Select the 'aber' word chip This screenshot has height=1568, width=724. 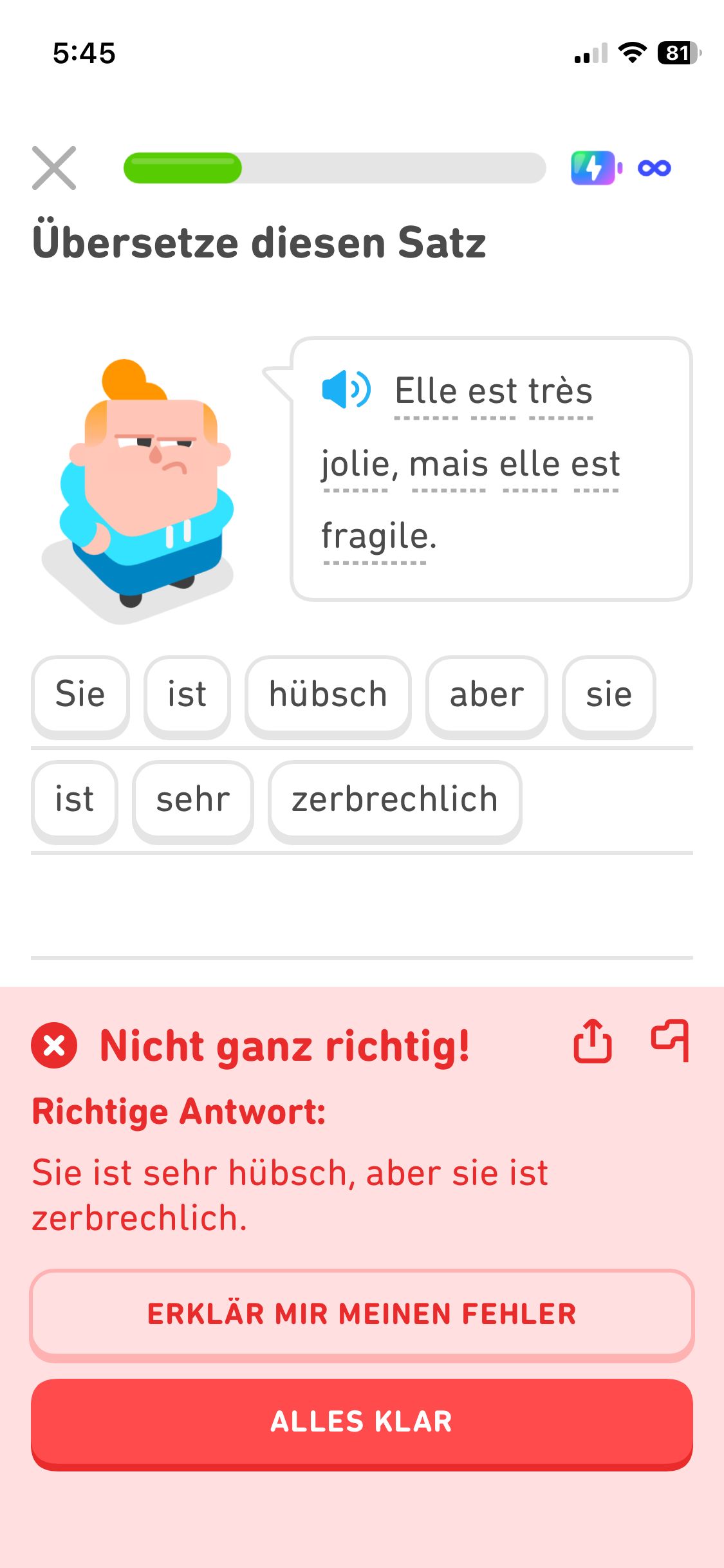tap(487, 695)
